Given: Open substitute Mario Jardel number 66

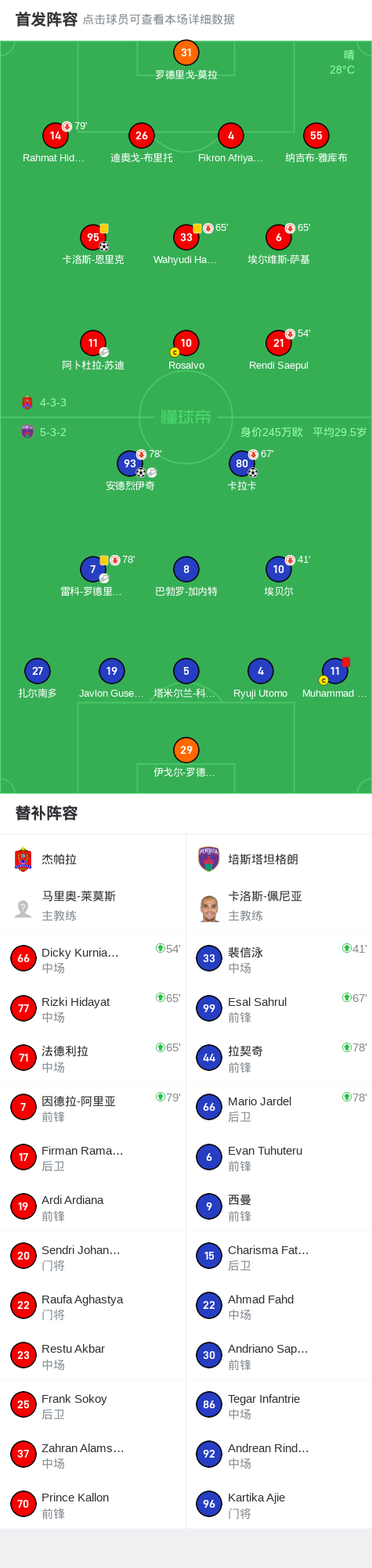Looking at the screenshot, I should 279,1108.
